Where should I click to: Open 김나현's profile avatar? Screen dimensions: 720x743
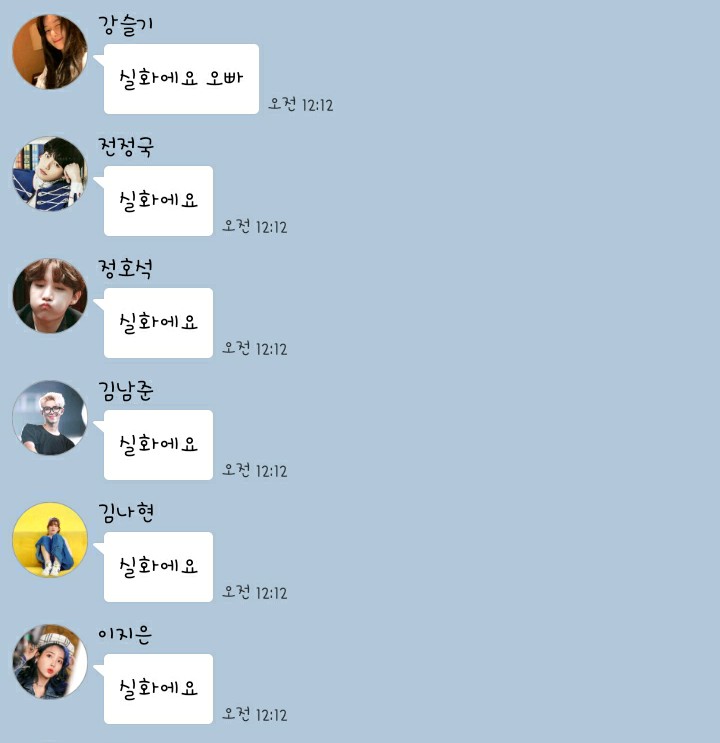coord(50,540)
